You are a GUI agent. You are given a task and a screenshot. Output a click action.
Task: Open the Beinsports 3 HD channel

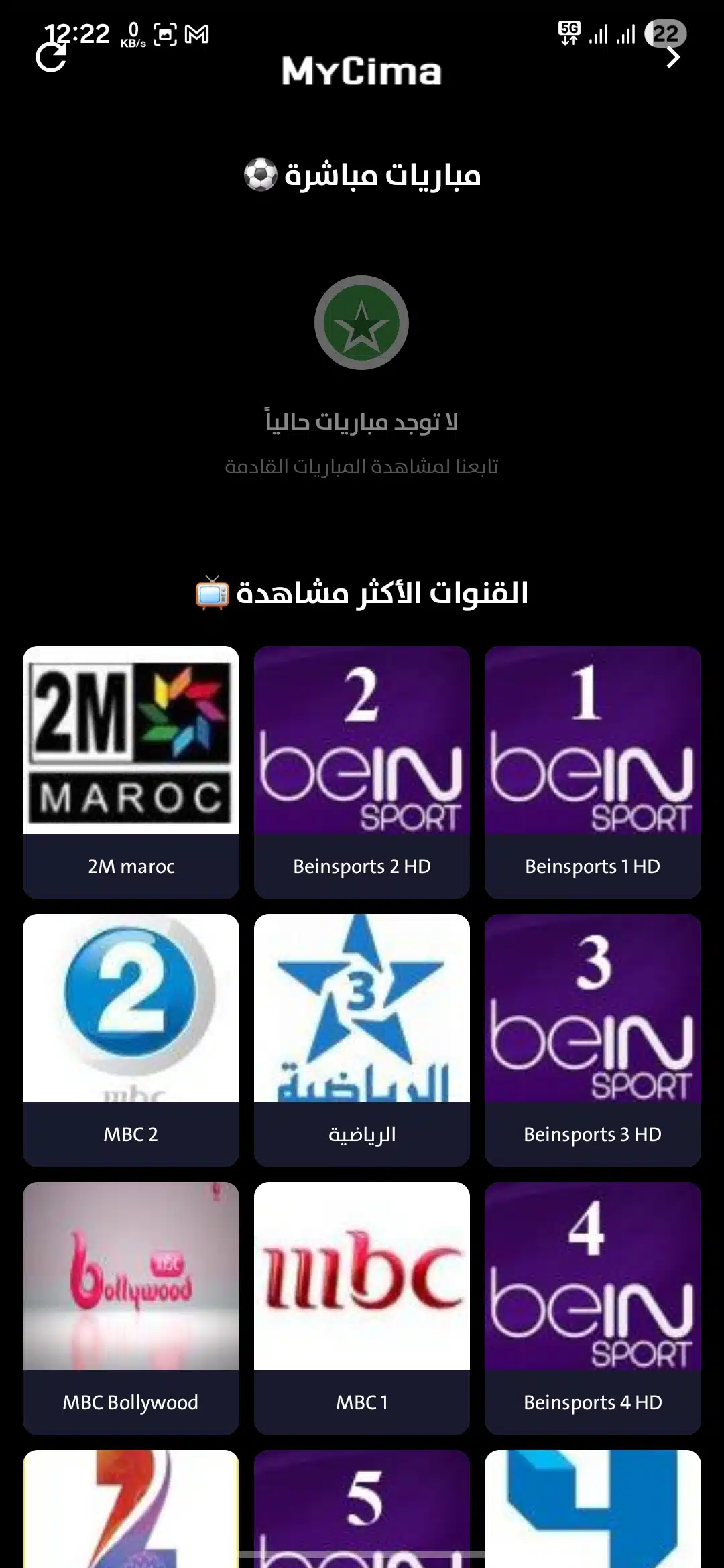coord(593,1039)
